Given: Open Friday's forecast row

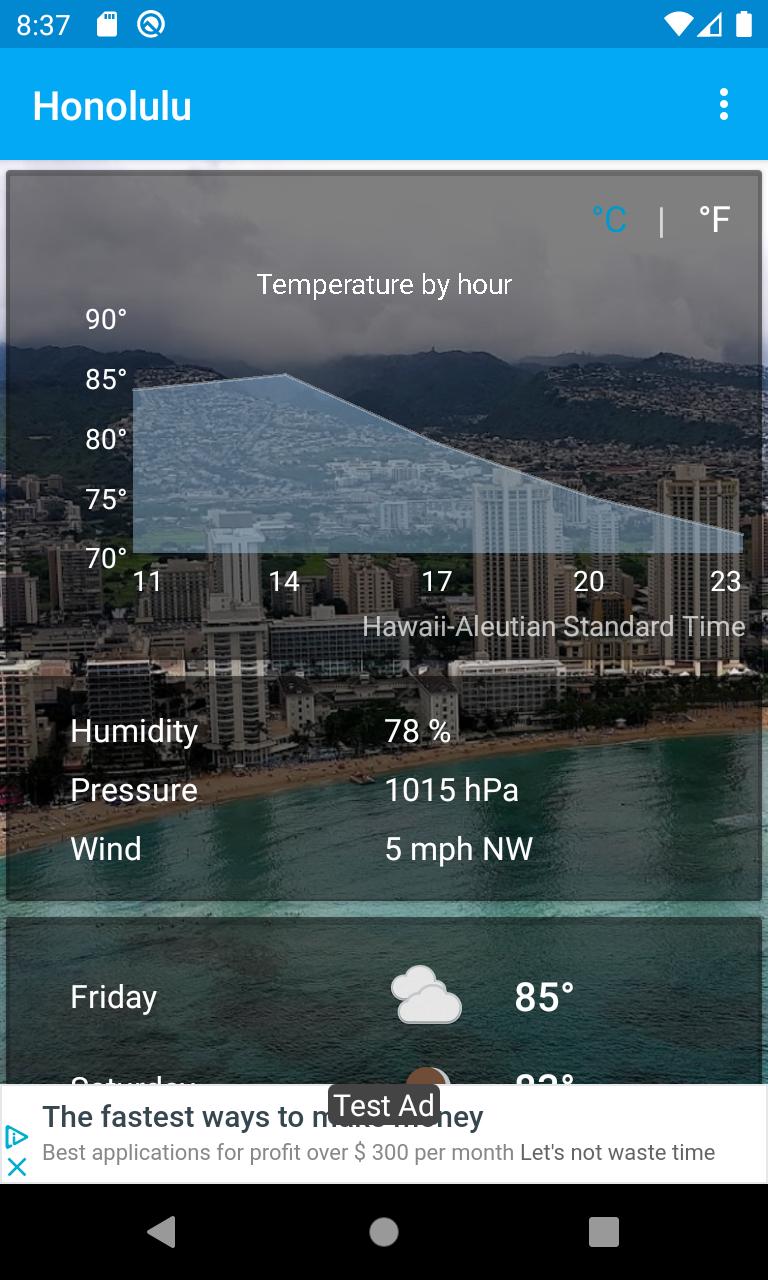Looking at the screenshot, I should (384, 997).
